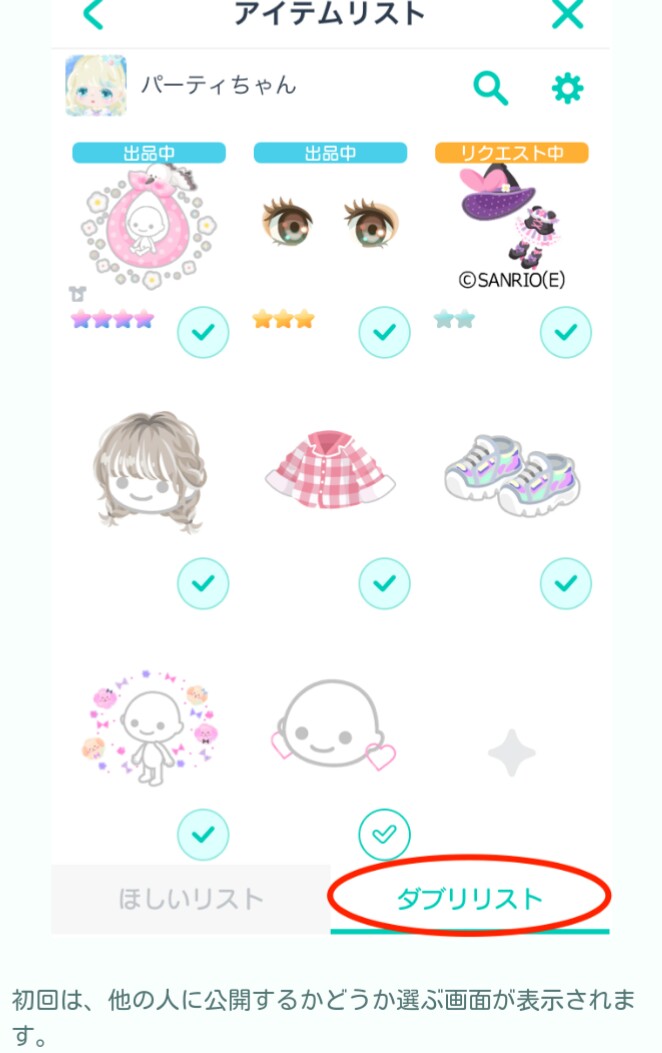662x1053 pixels.
Task: Open the search magnifier icon
Action: 490,88
